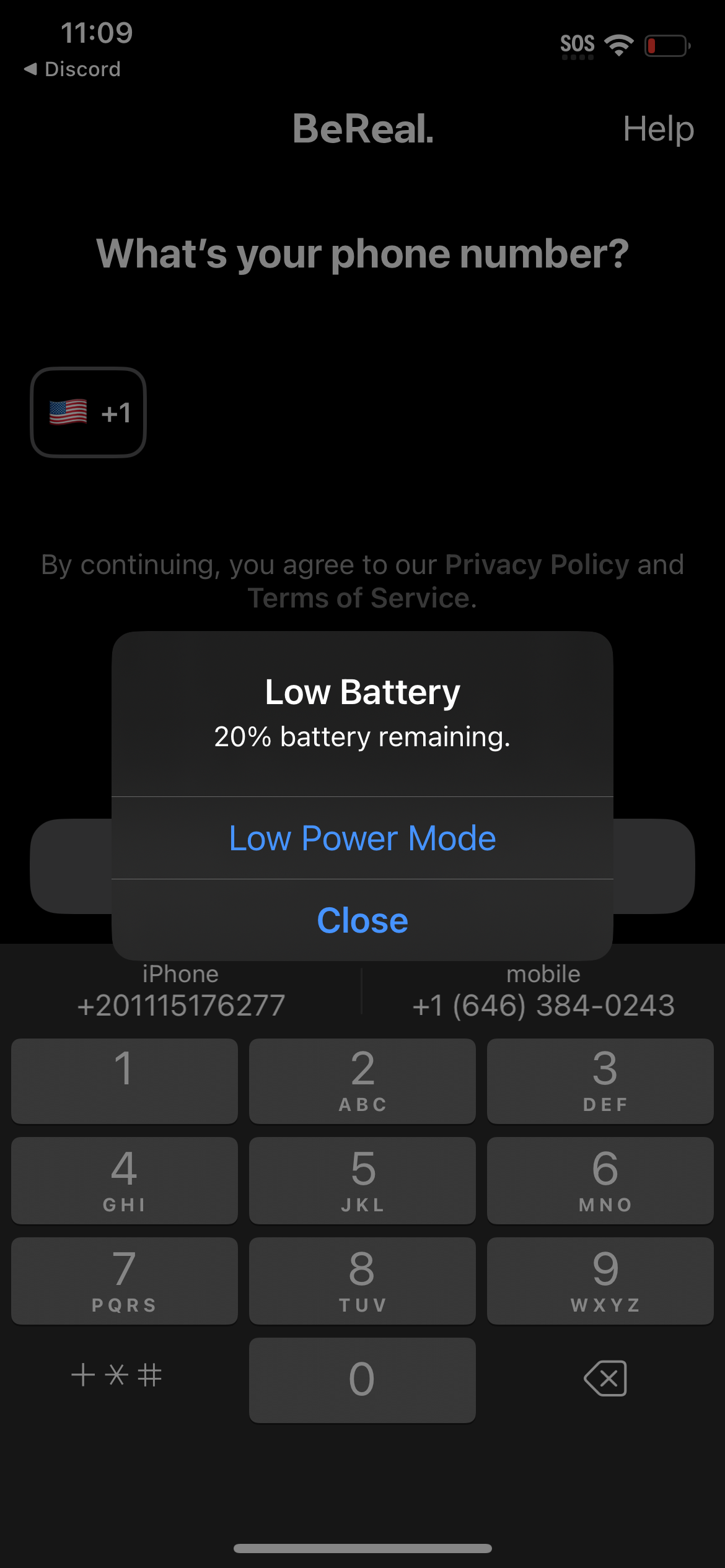Open the country code selector with US flag

(87, 413)
